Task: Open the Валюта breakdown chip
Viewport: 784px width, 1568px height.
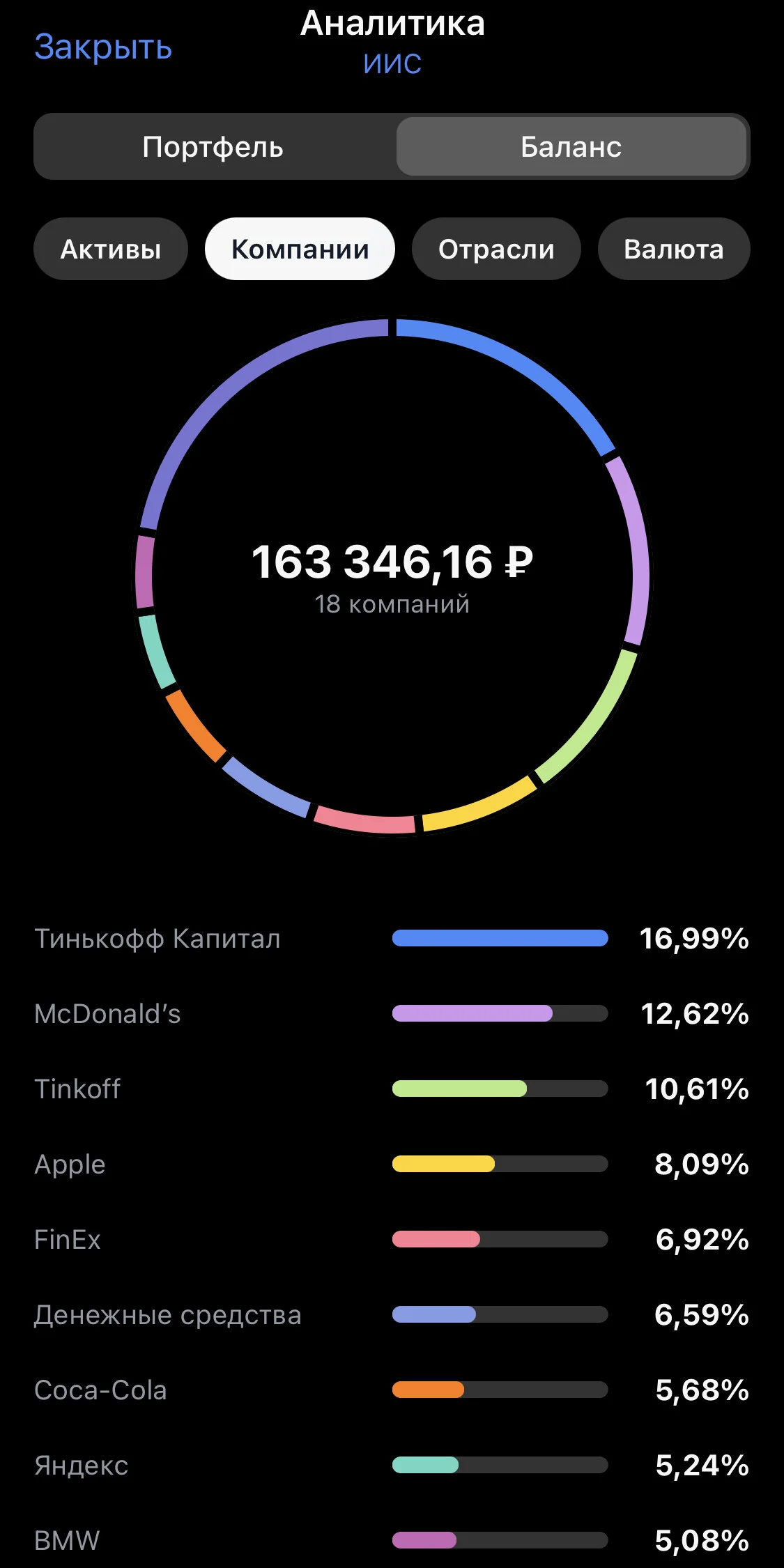Action: click(x=674, y=249)
